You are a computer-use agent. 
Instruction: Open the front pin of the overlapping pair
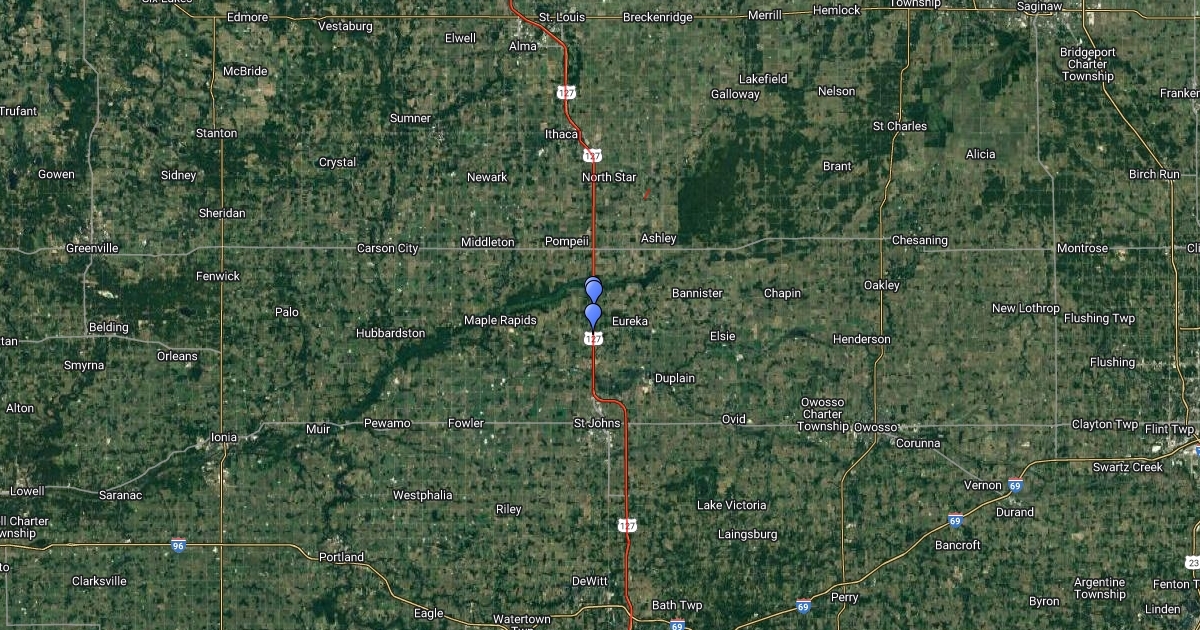pyautogui.click(x=594, y=292)
